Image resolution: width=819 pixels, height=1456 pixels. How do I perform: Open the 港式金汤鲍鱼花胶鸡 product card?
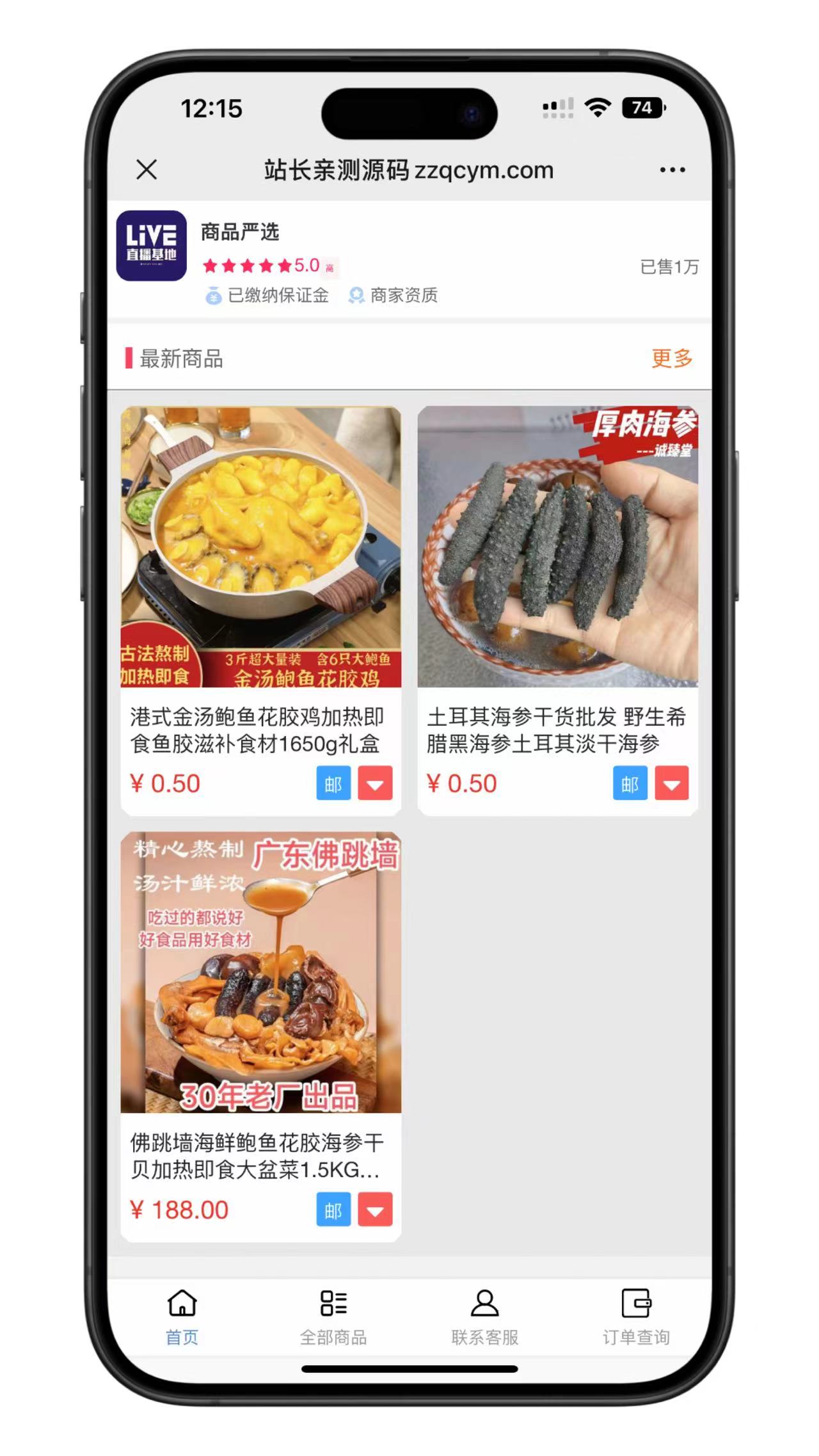[261, 611]
